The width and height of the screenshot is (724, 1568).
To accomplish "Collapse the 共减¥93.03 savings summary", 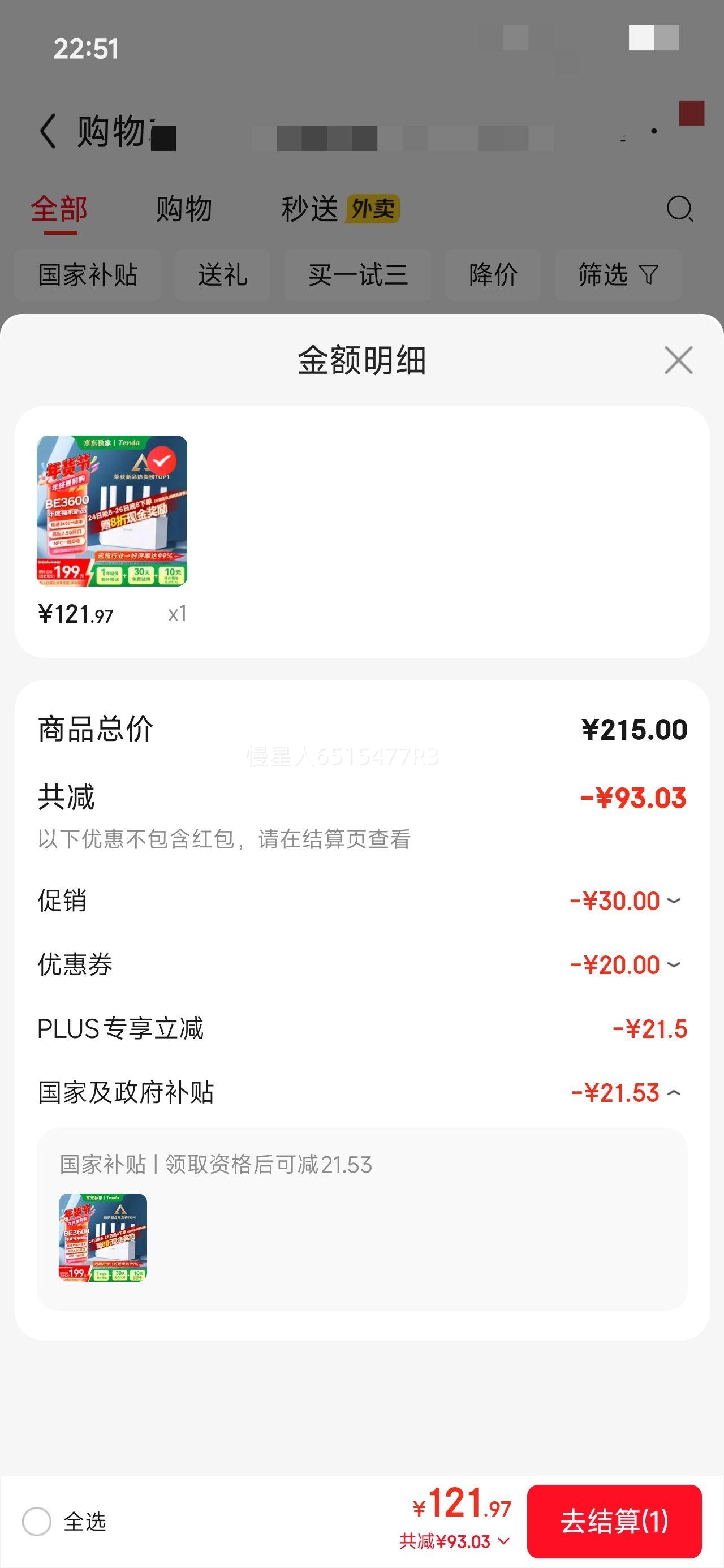I will click(454, 1542).
